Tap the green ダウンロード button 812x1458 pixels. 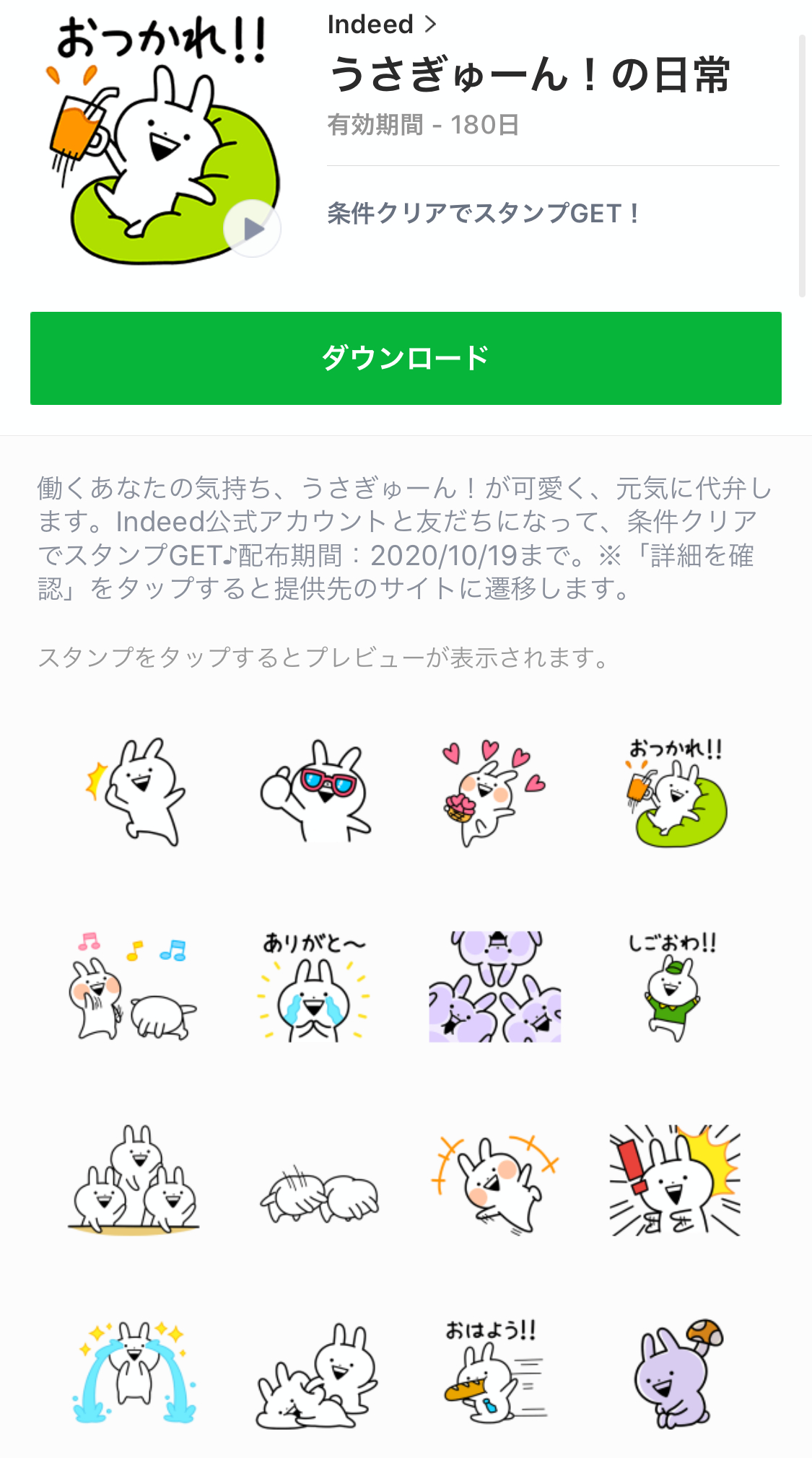point(406,358)
